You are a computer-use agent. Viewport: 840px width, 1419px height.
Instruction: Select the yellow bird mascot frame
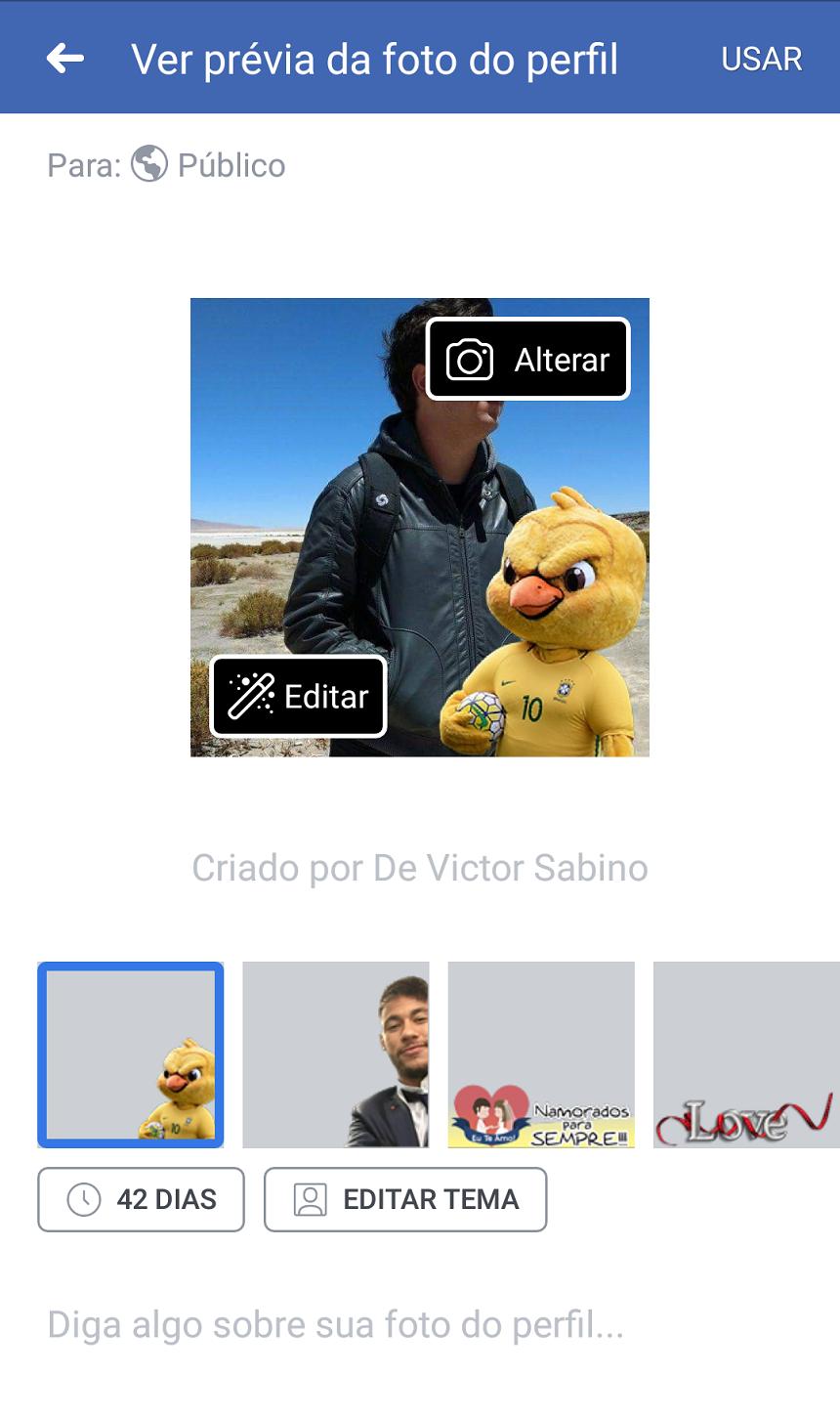(x=131, y=1054)
